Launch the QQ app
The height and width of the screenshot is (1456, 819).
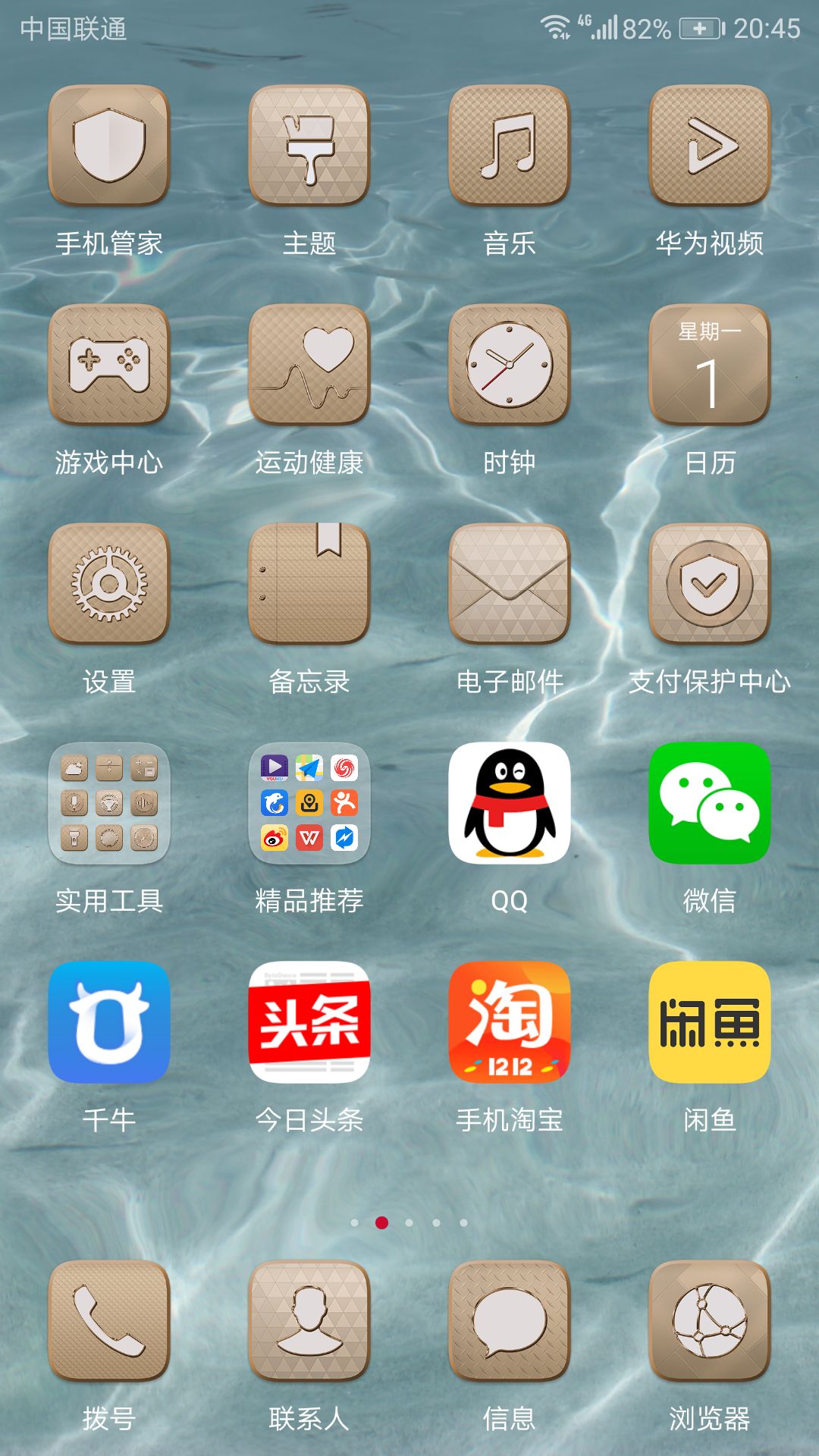point(509,802)
